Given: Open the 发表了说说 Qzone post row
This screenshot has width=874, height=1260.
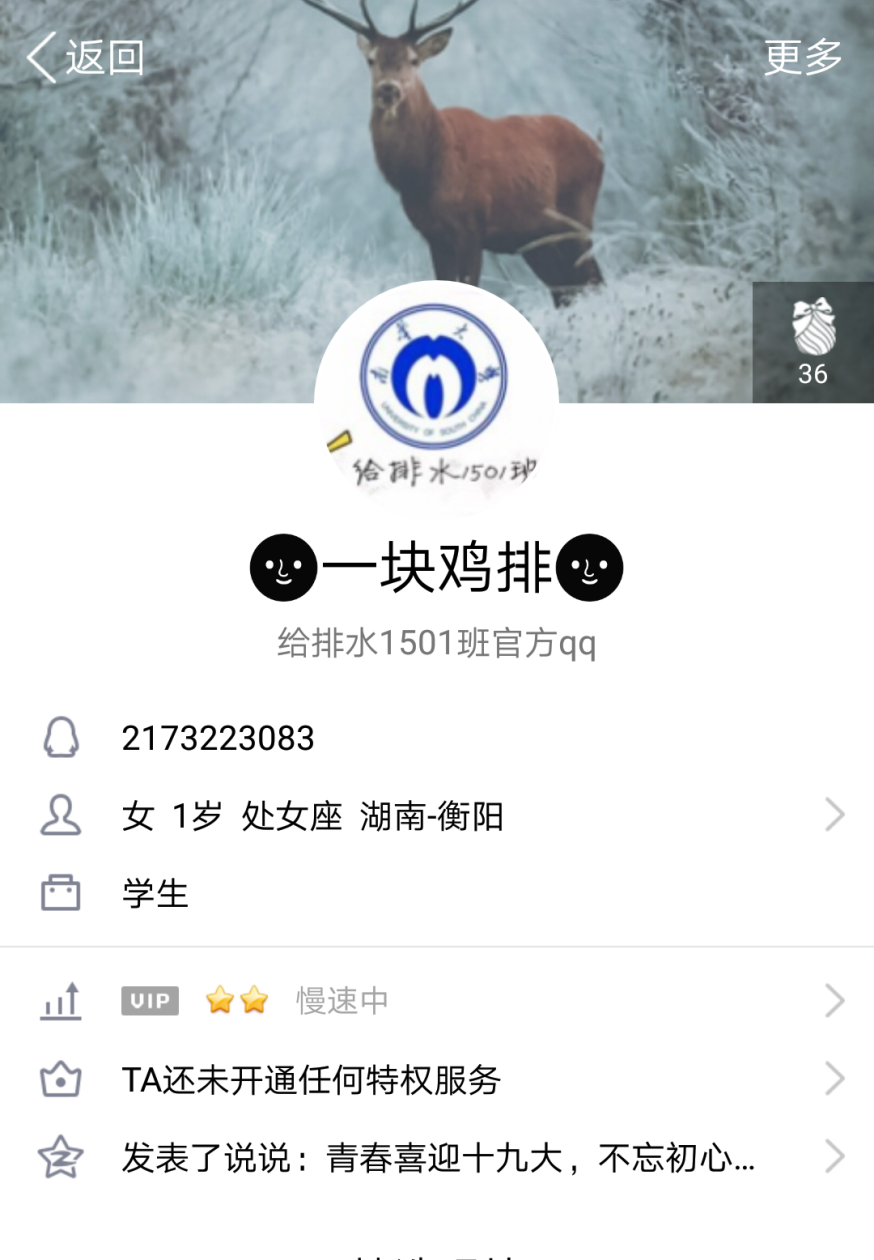Looking at the screenshot, I should (x=437, y=1158).
